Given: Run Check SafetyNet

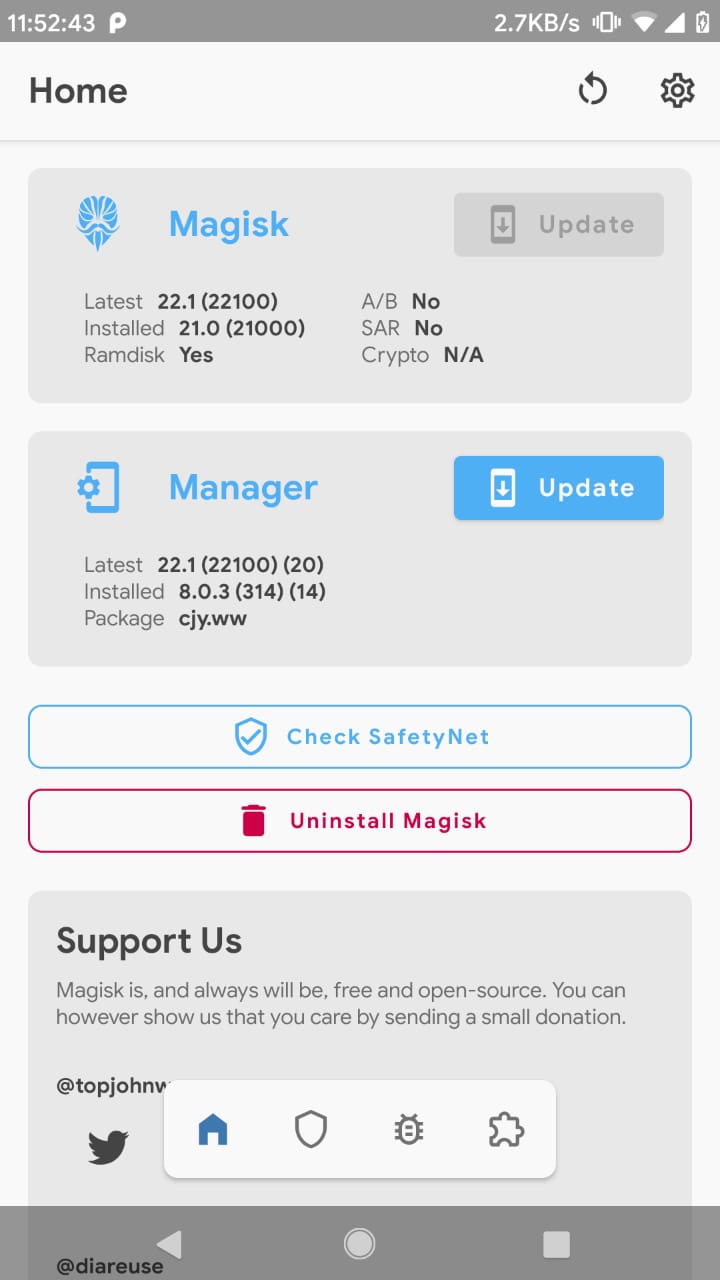Looking at the screenshot, I should (x=360, y=737).
